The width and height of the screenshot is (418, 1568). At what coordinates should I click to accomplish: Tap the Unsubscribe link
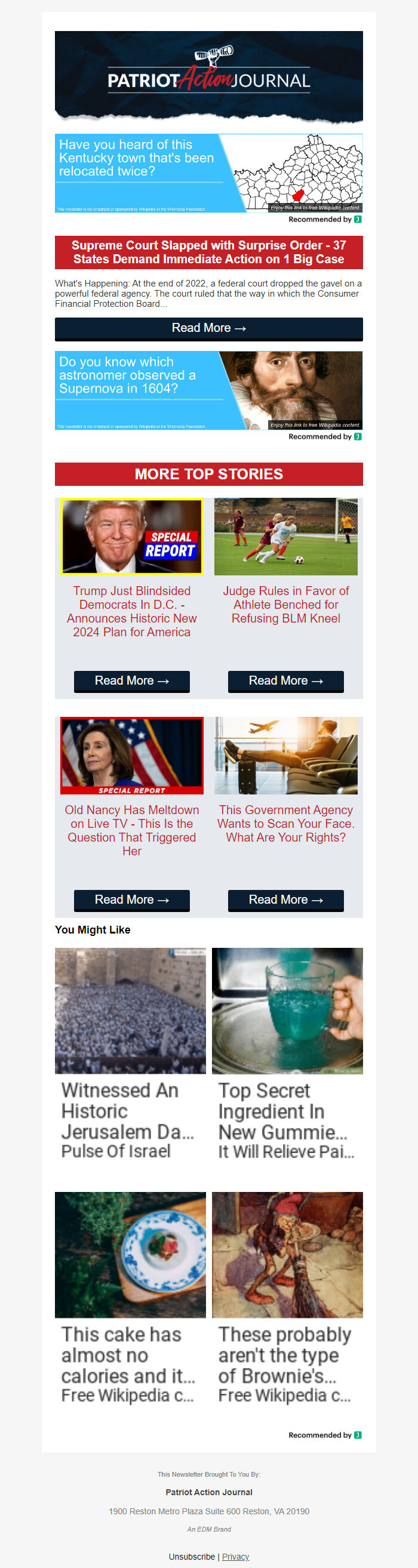(191, 1557)
